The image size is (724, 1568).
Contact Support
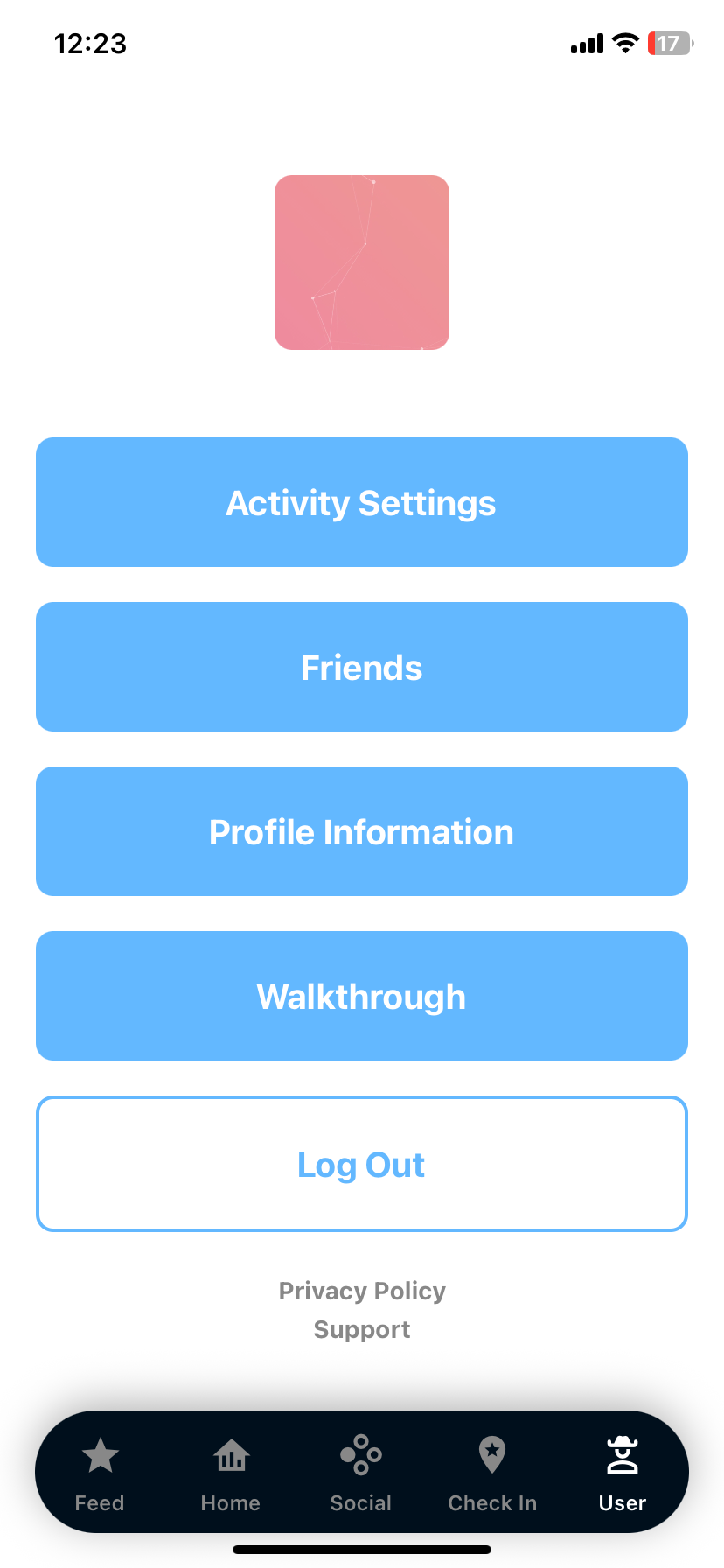click(x=361, y=1329)
